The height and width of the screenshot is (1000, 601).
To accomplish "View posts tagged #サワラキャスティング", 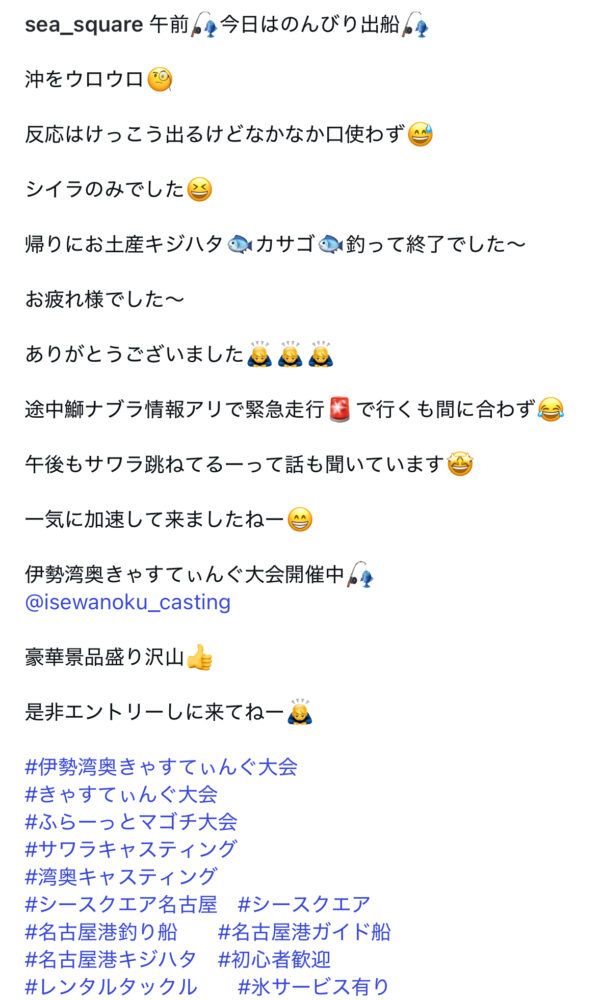I will pos(131,850).
